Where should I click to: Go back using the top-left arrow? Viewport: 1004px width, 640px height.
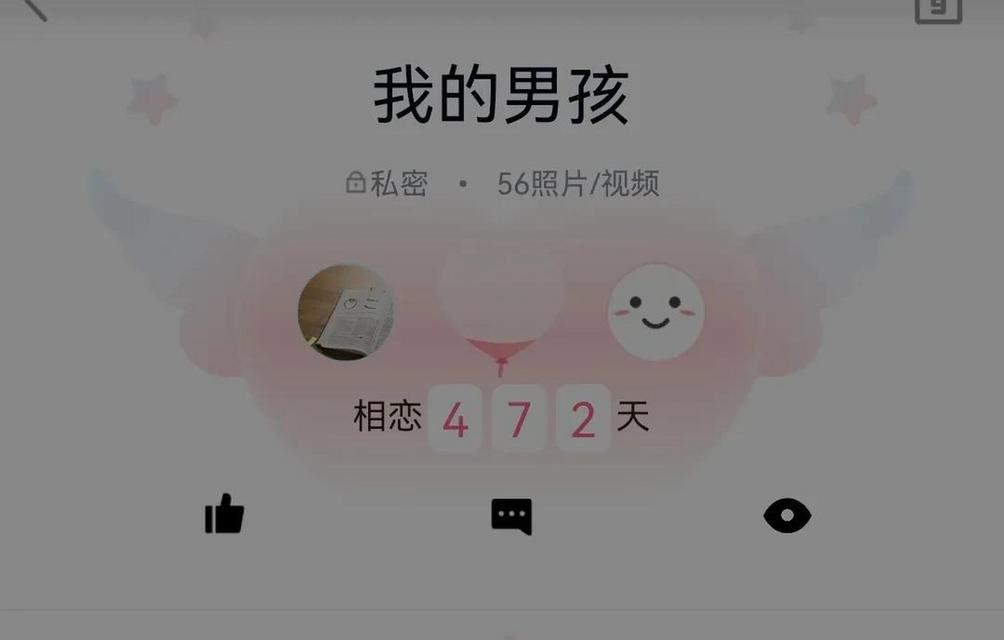point(35,8)
